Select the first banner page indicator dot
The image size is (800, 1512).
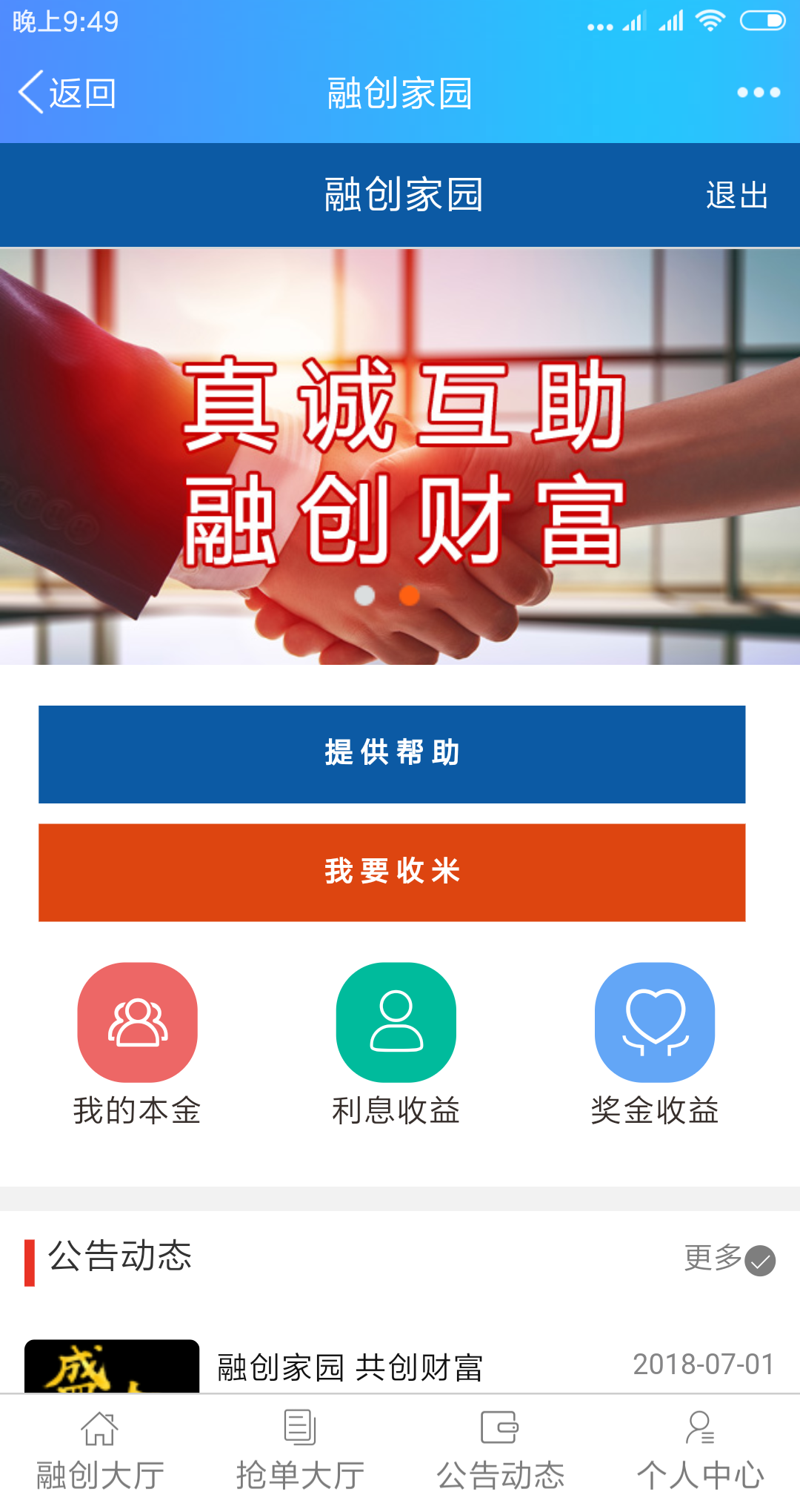pos(364,595)
